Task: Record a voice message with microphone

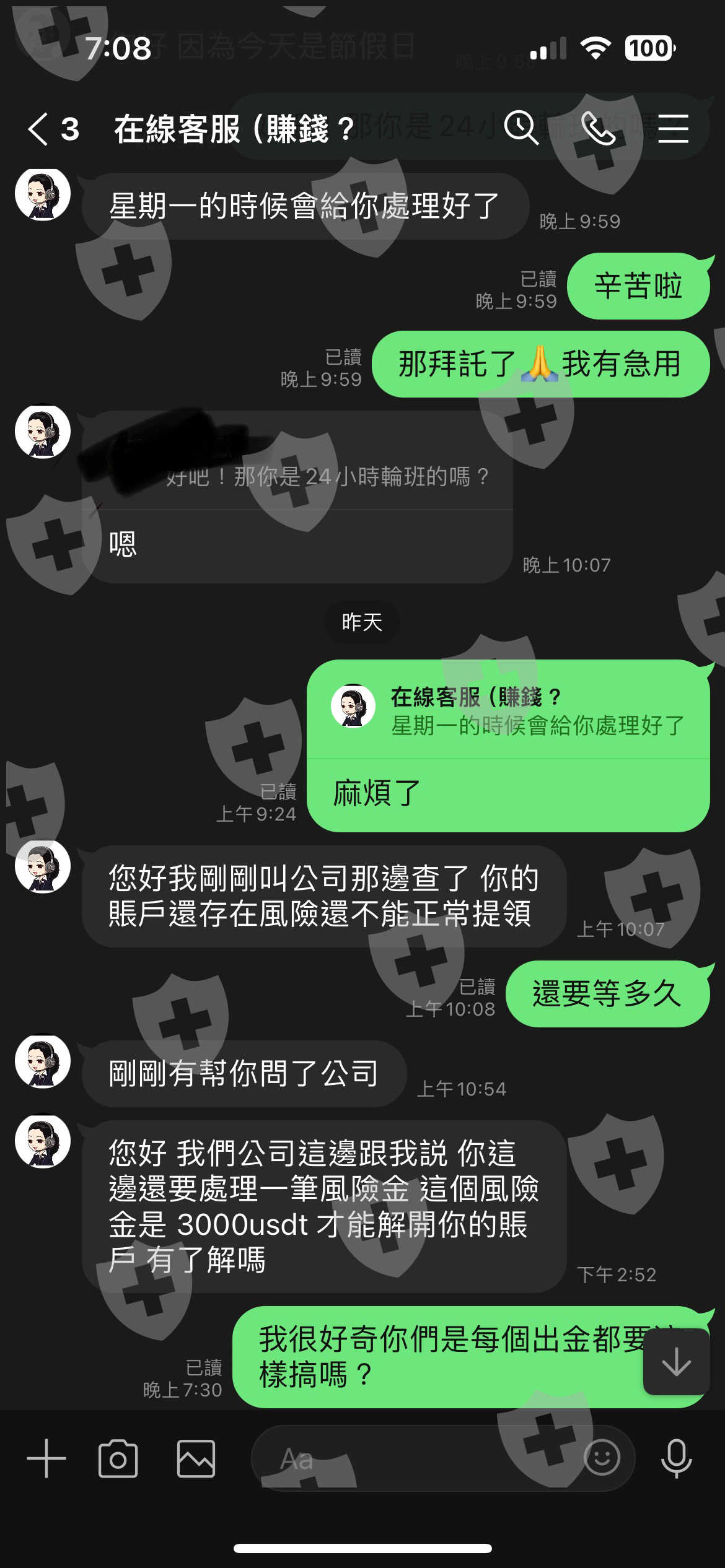Action: click(x=676, y=1458)
